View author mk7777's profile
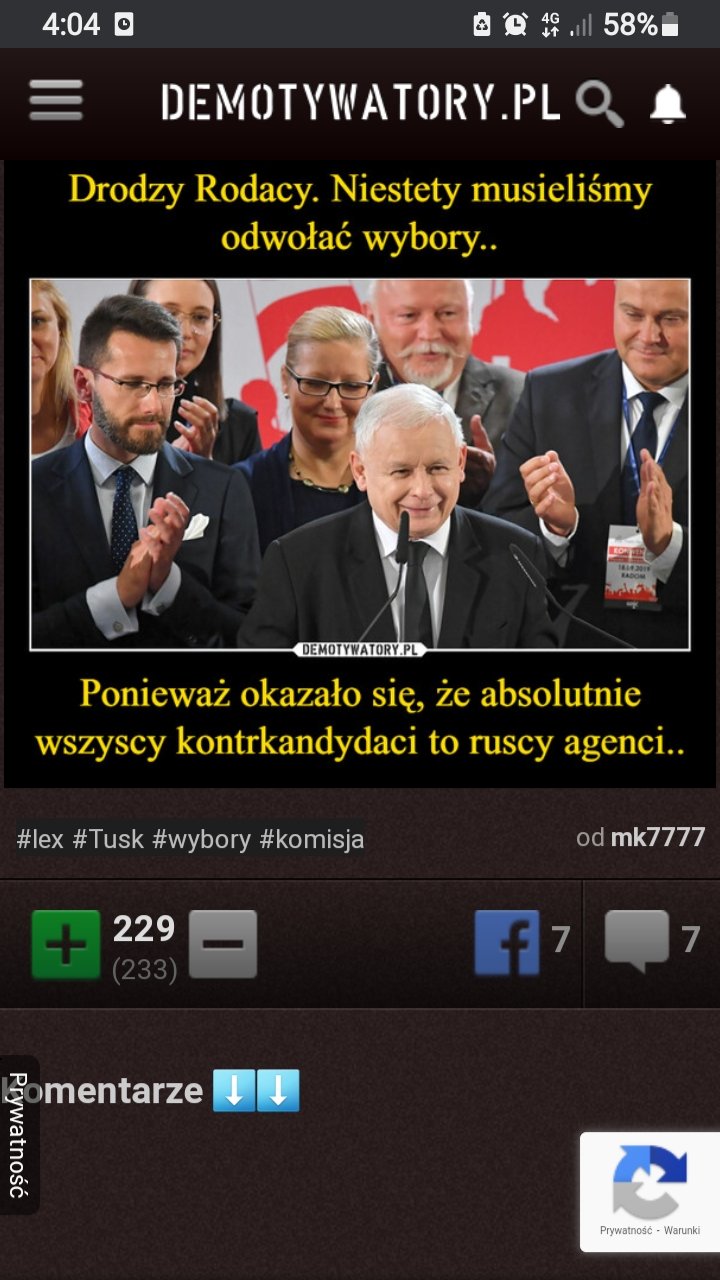 pos(657,837)
